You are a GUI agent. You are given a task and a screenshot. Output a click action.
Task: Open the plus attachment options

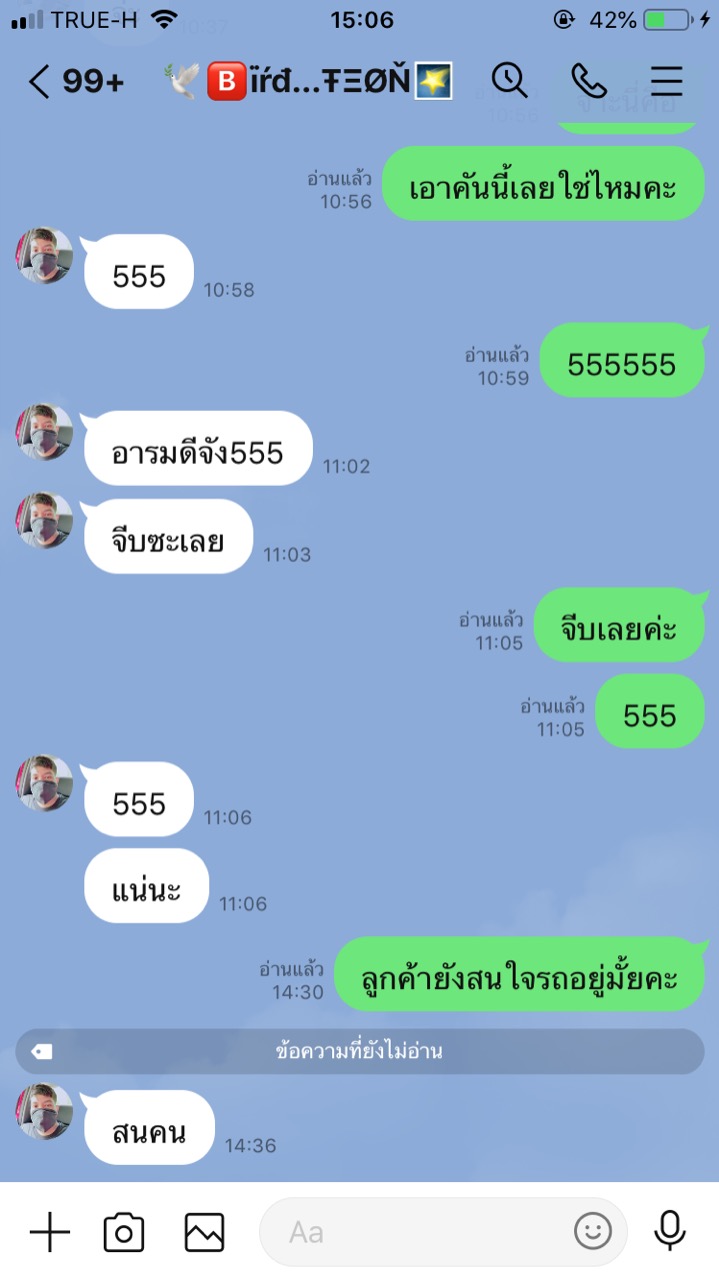49,1232
